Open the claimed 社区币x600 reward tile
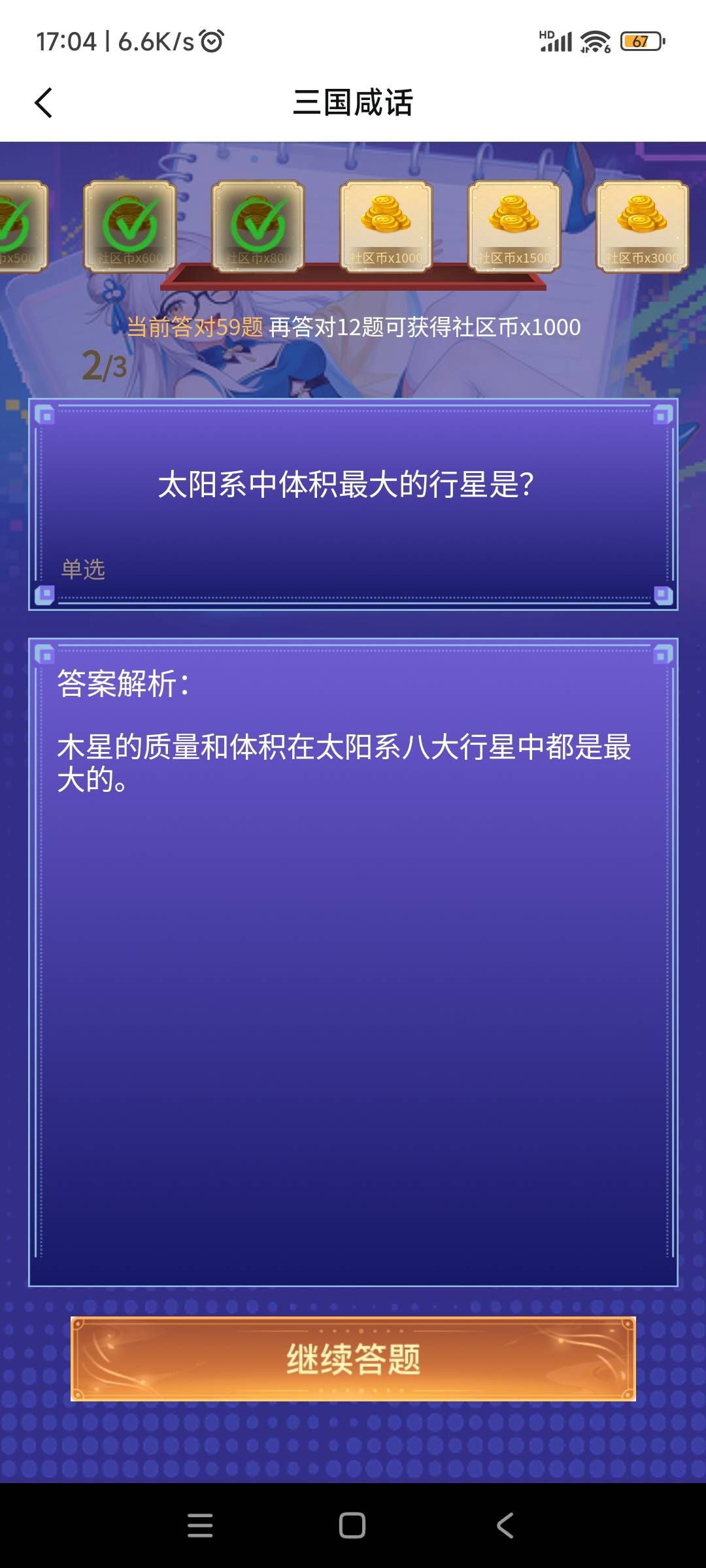Screen dimensions: 706x1568 point(130,226)
